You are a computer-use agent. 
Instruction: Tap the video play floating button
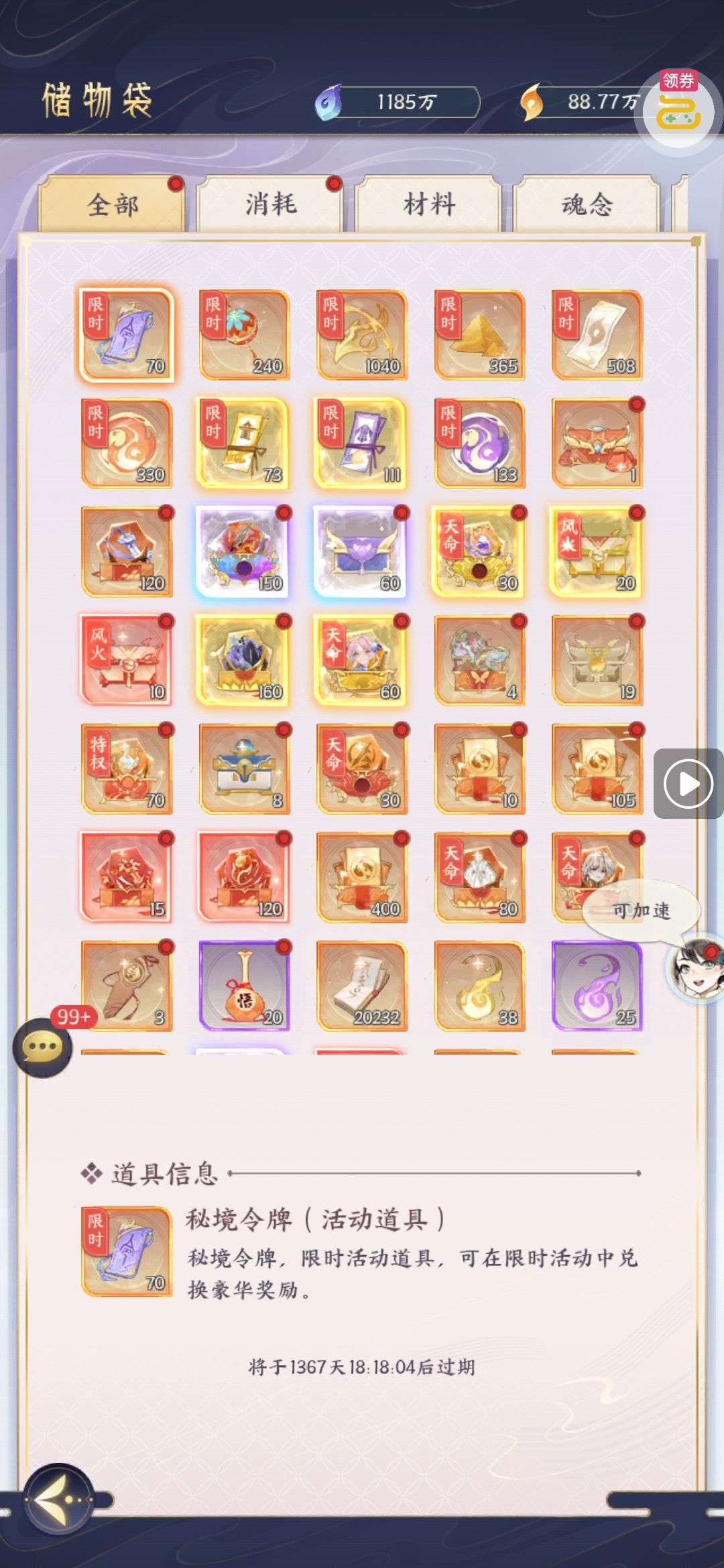point(688,783)
